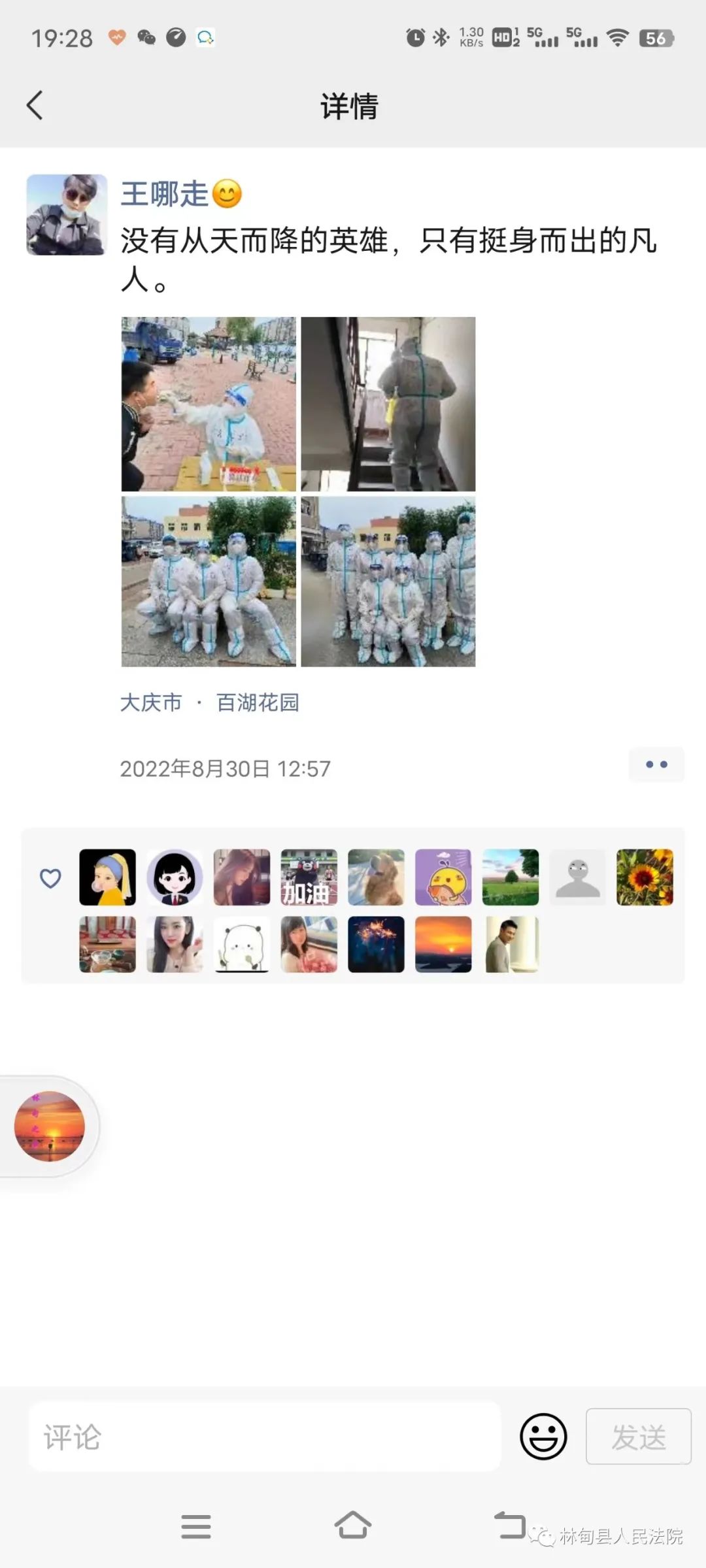Open the recent apps menu
The width and height of the screenshot is (706, 1568).
coord(196,1526)
